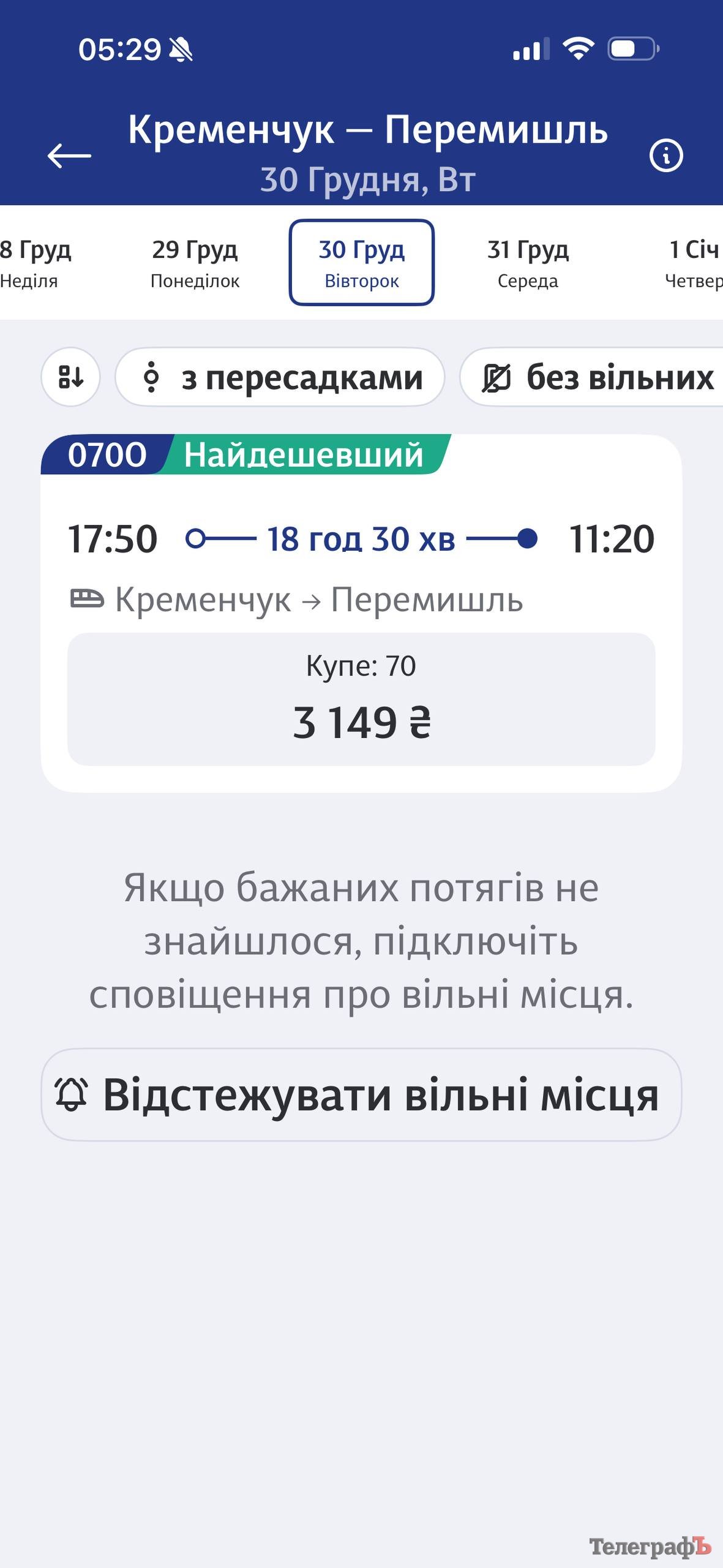Select the 31 Груд Середа date
This screenshot has height=1568, width=723.
pos(528,263)
